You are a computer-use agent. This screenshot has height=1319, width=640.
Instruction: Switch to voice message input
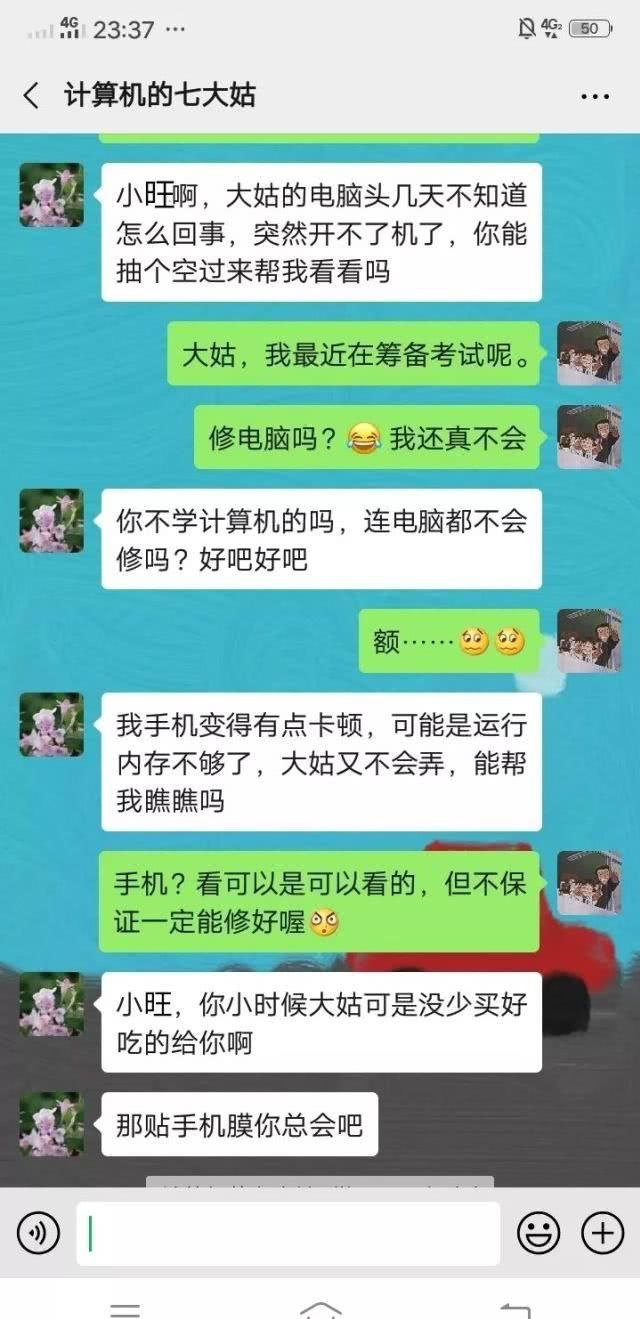click(x=39, y=1233)
